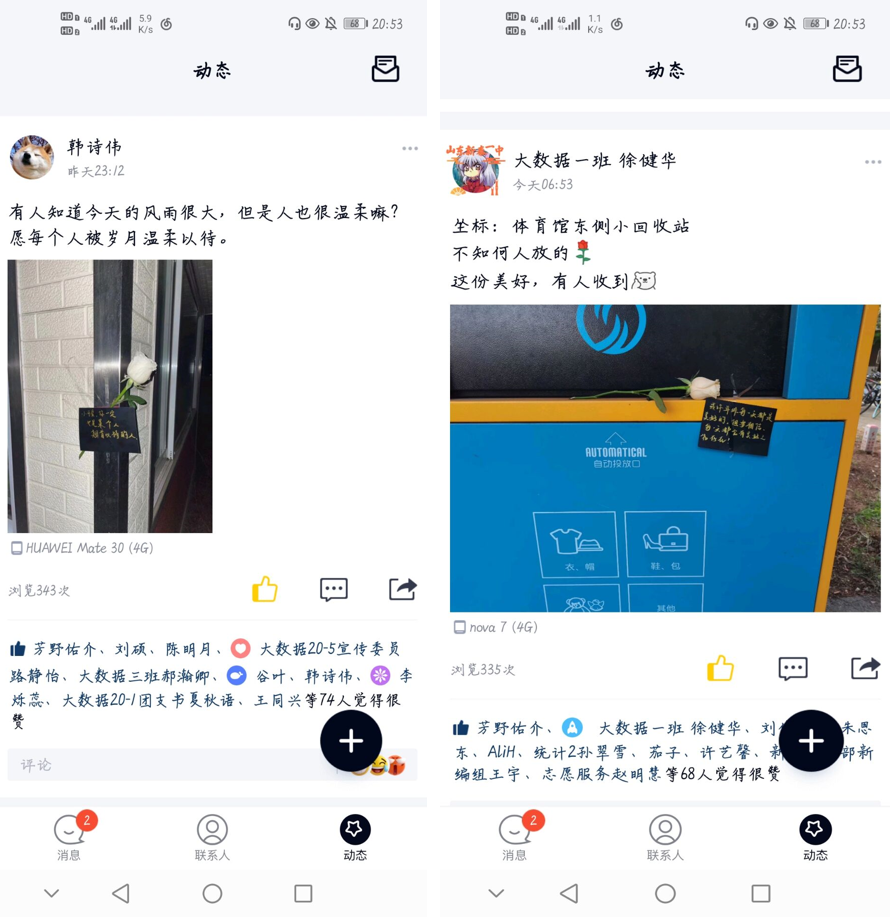890x919 pixels.
Task: View the recycling station photo in 徐健华's post
Action: pos(665,458)
